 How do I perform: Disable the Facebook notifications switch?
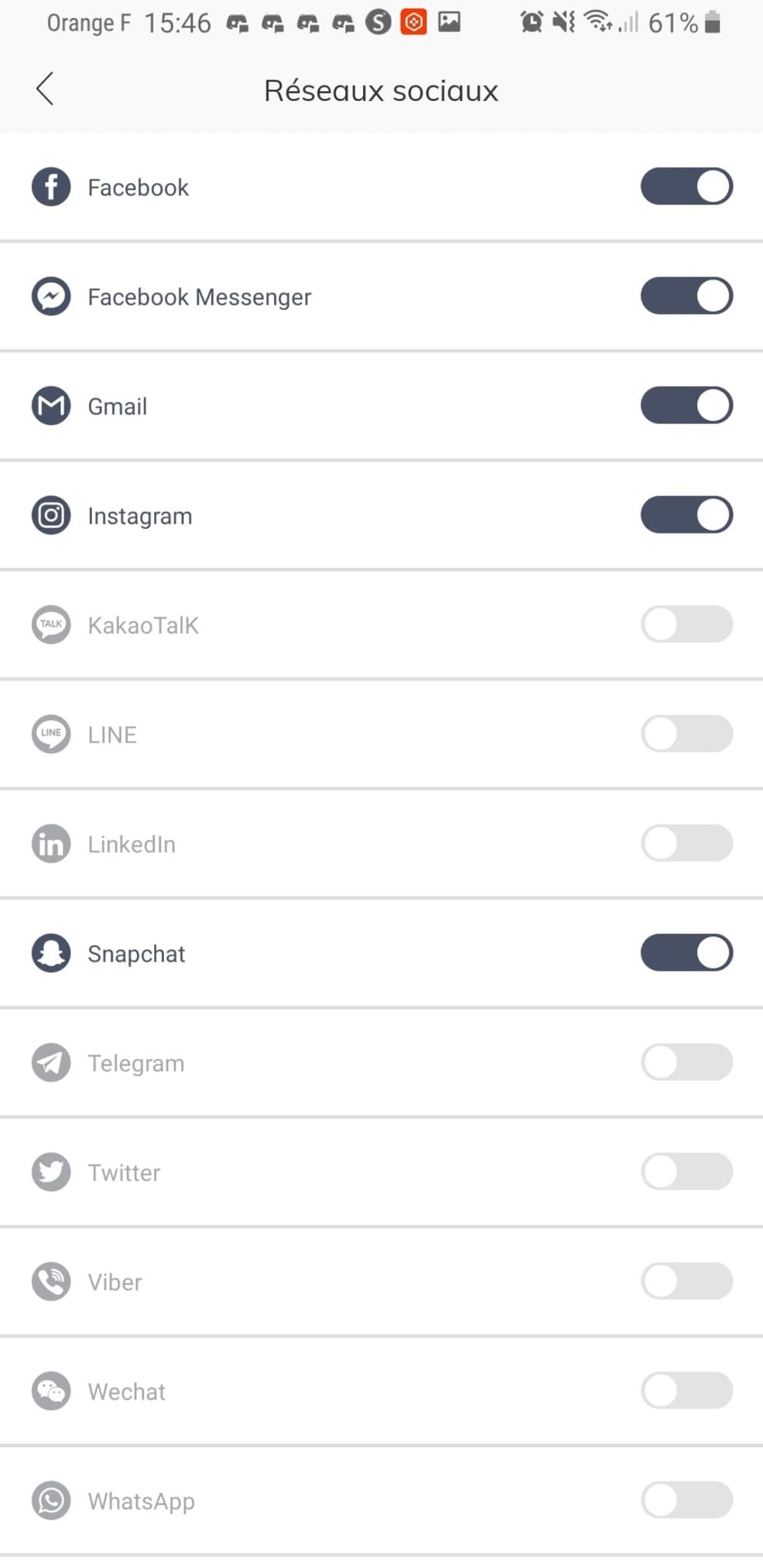[x=686, y=187]
